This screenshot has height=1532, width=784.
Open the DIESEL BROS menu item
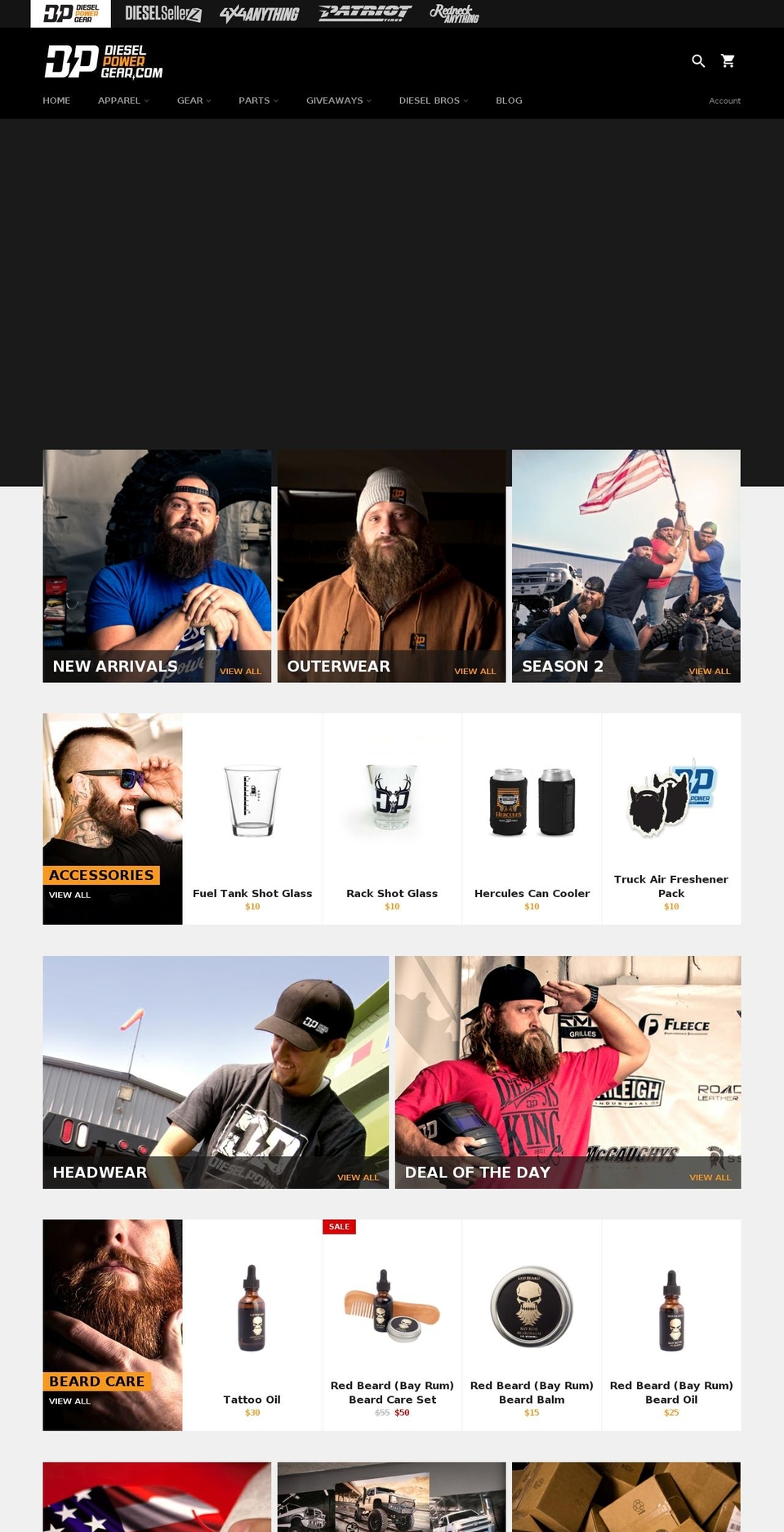[433, 100]
